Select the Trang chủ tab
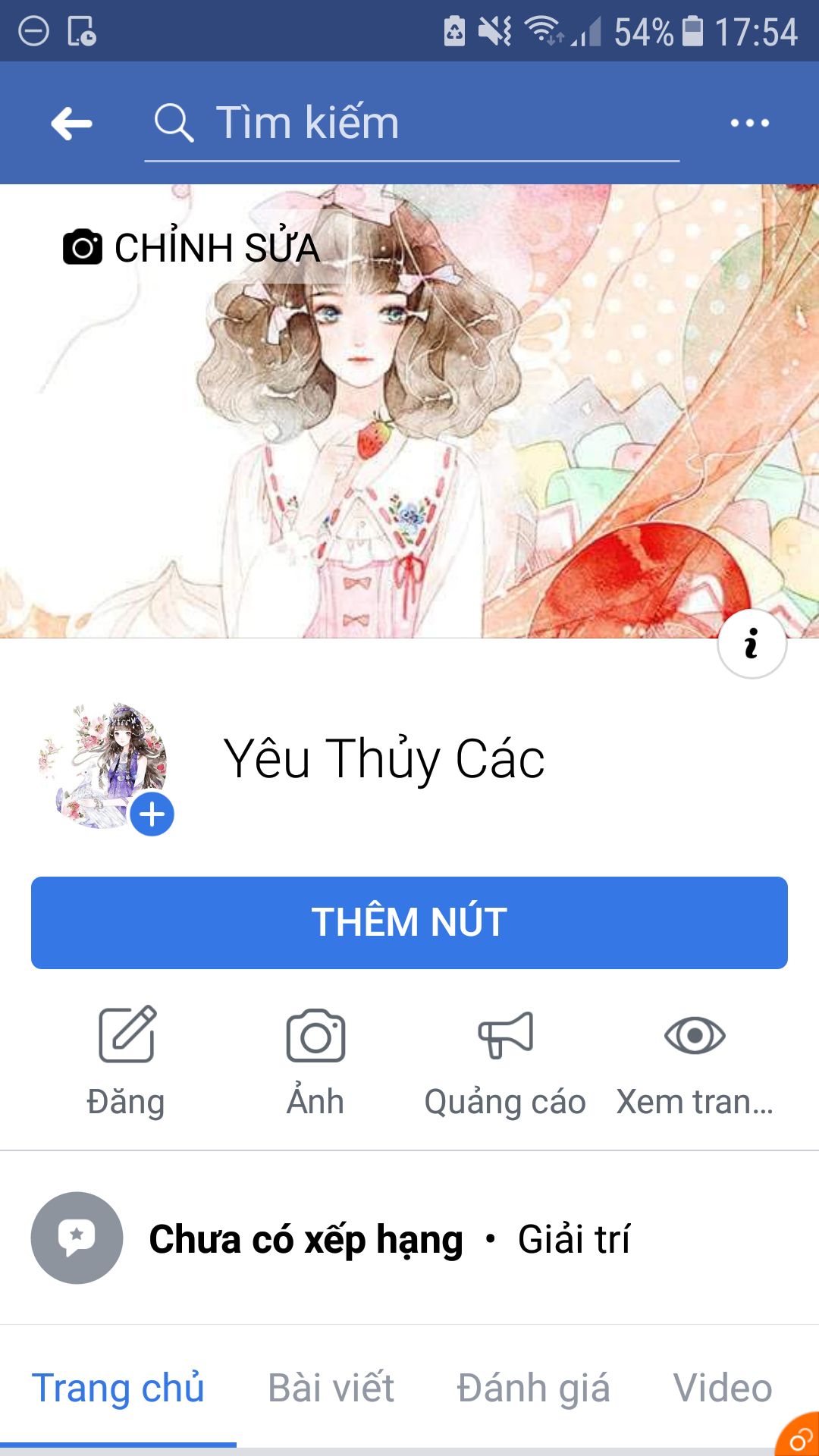Viewport: 819px width, 1456px height. 118,1389
